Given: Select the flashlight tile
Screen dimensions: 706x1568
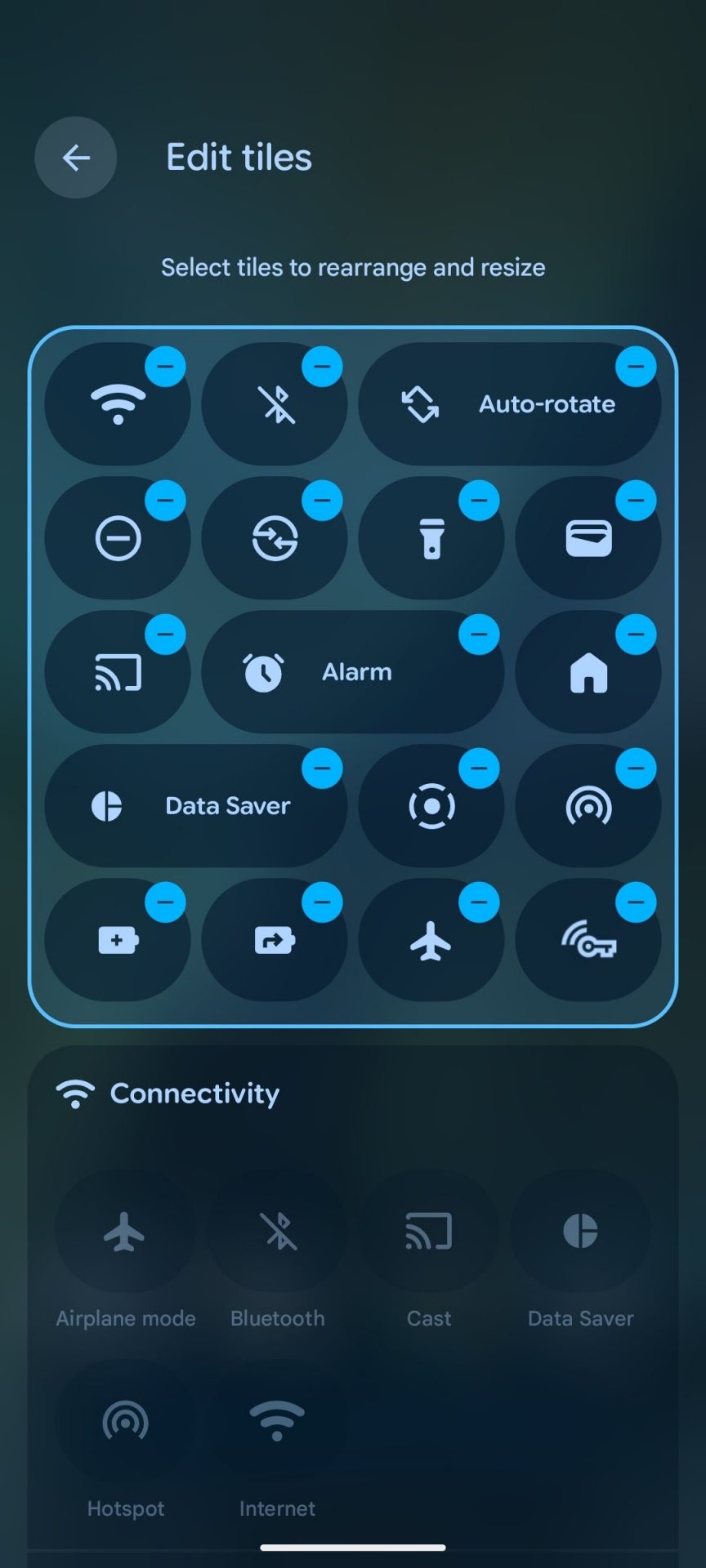Looking at the screenshot, I should tap(431, 539).
